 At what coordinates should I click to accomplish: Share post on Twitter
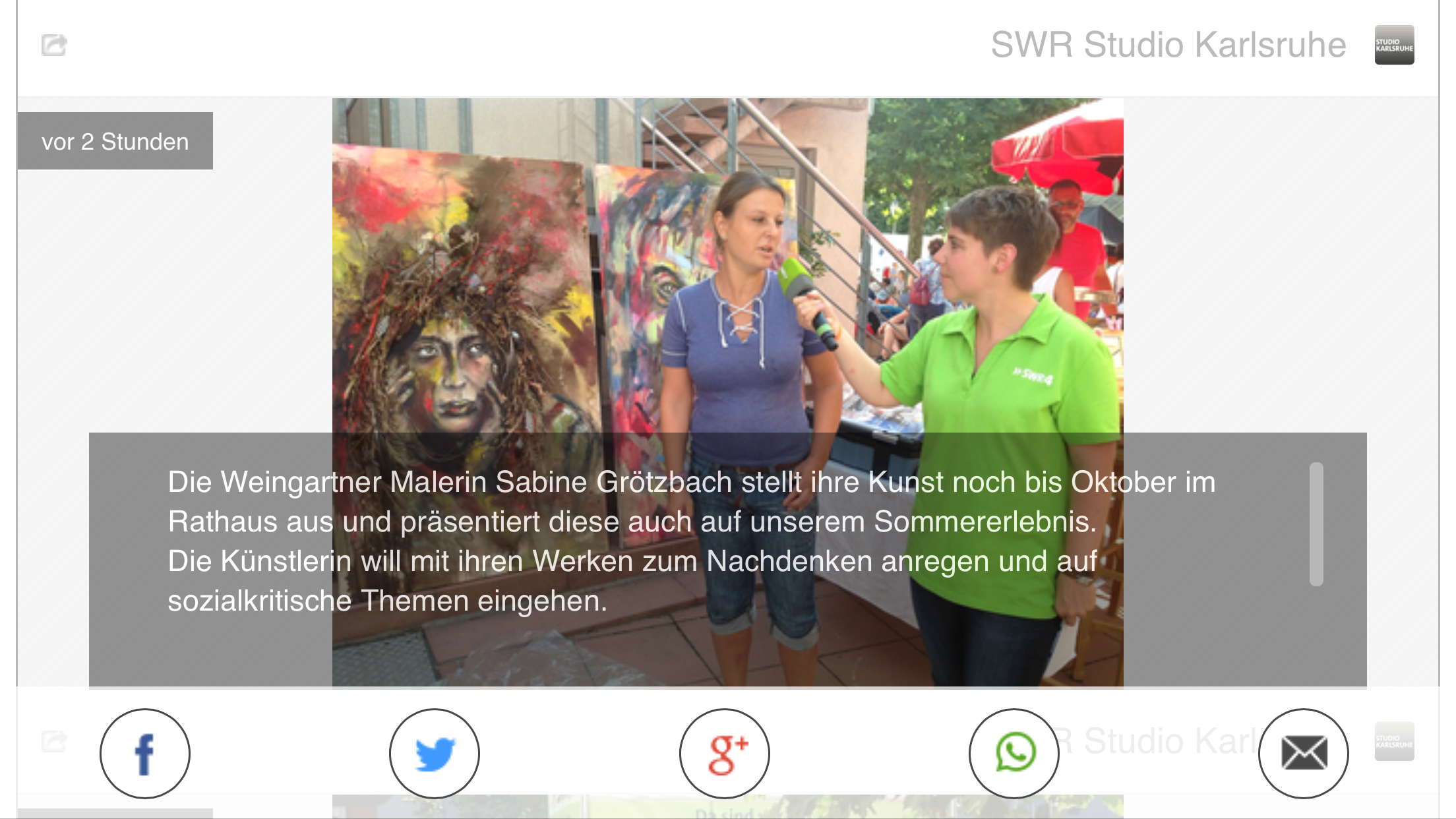click(435, 754)
